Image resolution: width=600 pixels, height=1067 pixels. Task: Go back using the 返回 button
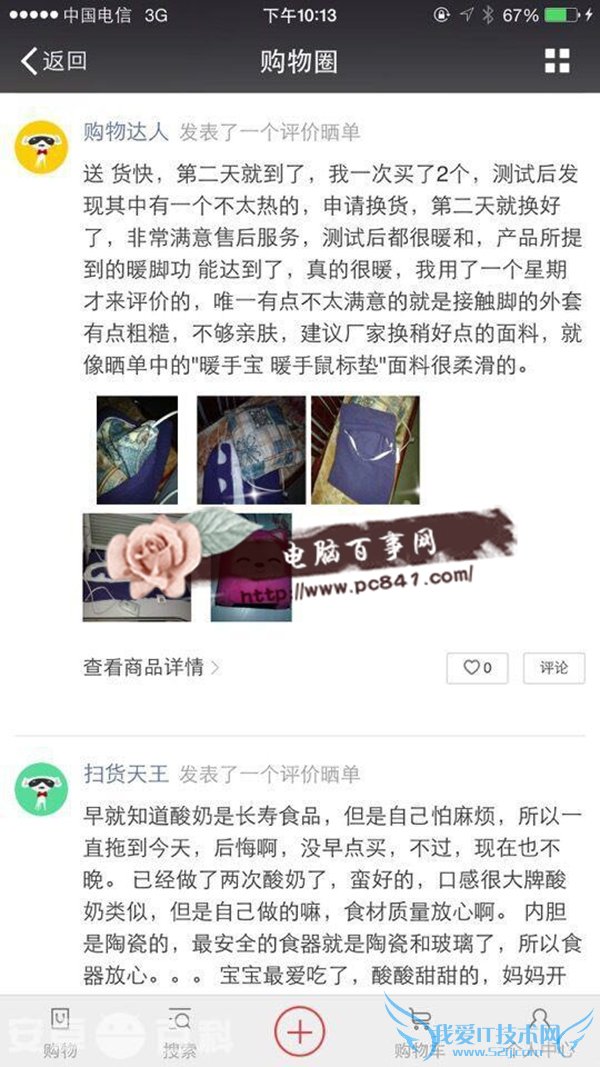coord(55,61)
